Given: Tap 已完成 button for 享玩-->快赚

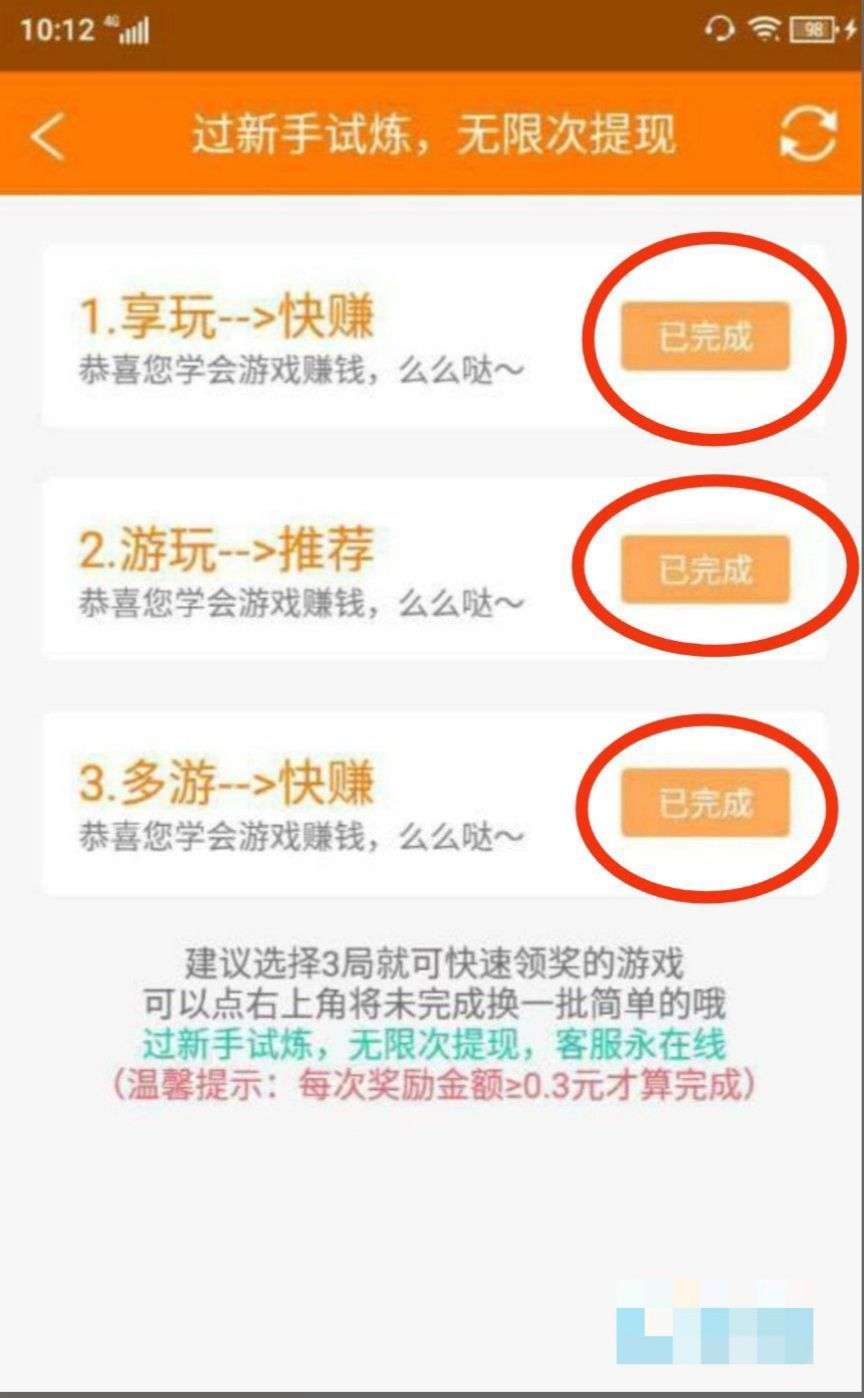Looking at the screenshot, I should 705,337.
